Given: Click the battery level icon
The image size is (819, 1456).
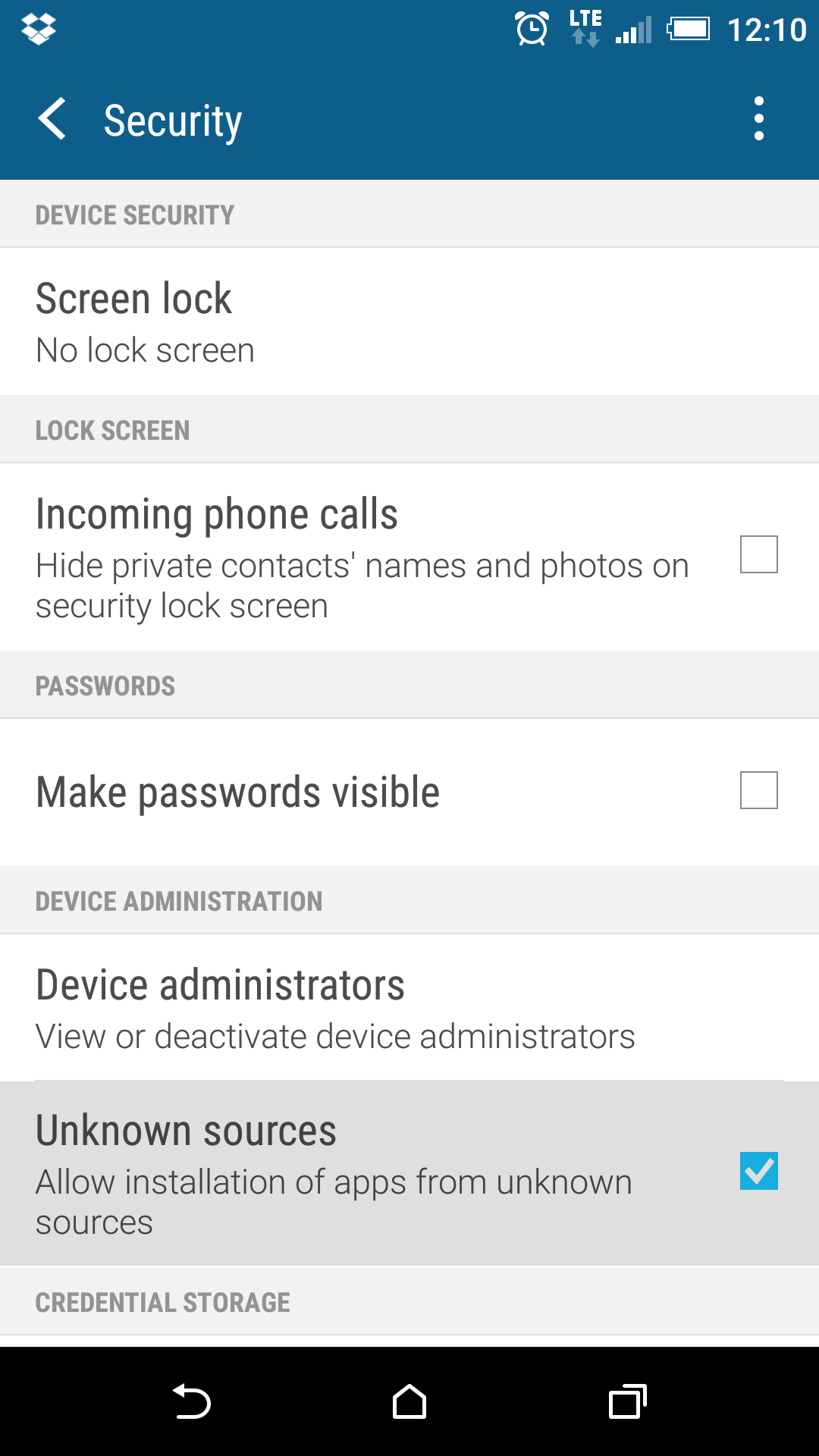Looking at the screenshot, I should (x=689, y=29).
